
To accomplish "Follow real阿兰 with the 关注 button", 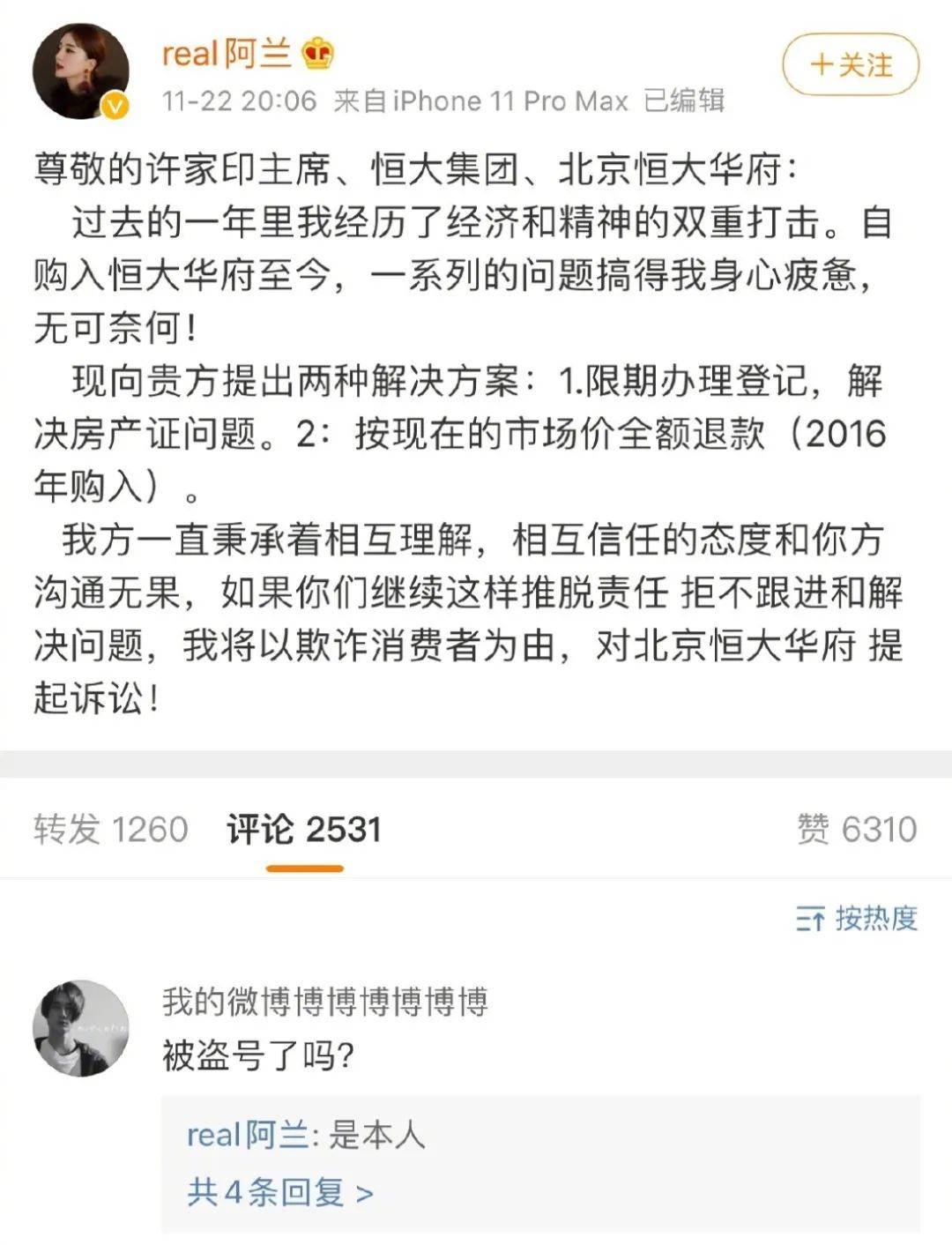I will 850,65.
